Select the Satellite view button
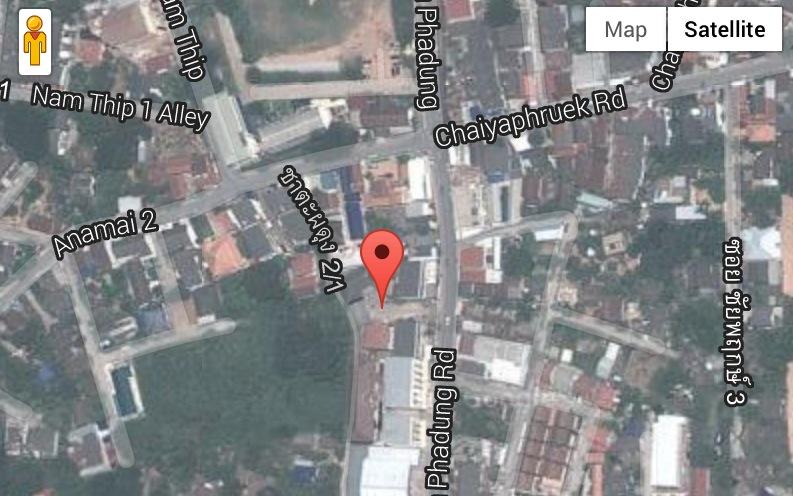793x496 pixels. click(x=724, y=30)
